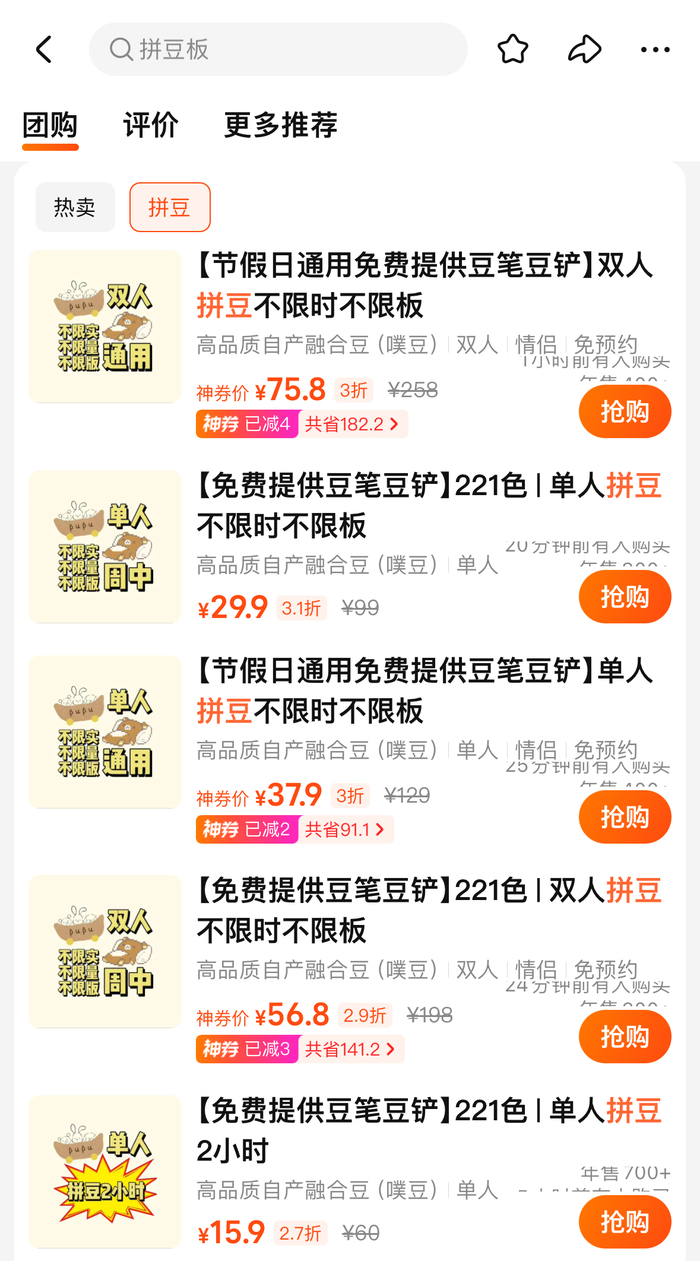Tap the 拼豆板 search box

click(x=278, y=50)
